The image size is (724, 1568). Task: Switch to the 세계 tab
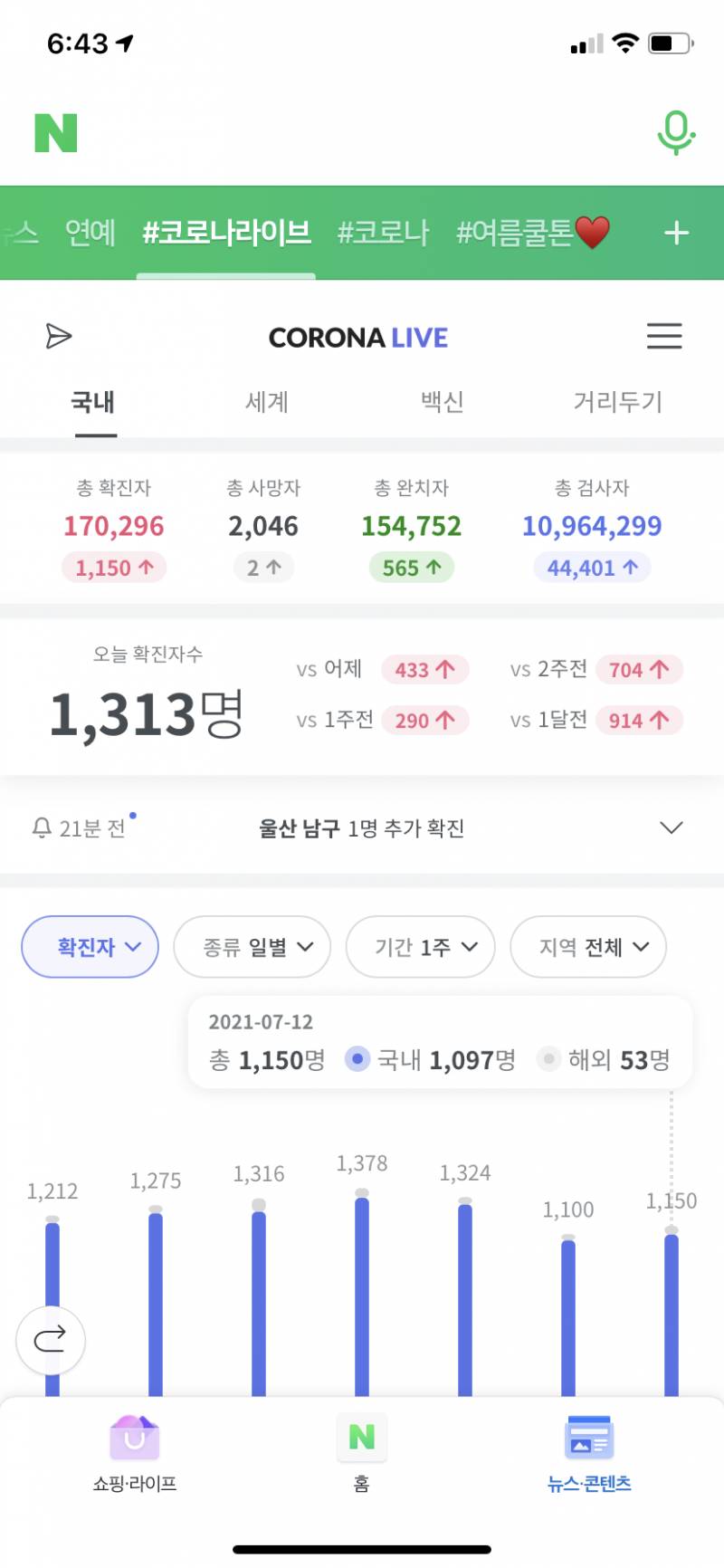266,403
